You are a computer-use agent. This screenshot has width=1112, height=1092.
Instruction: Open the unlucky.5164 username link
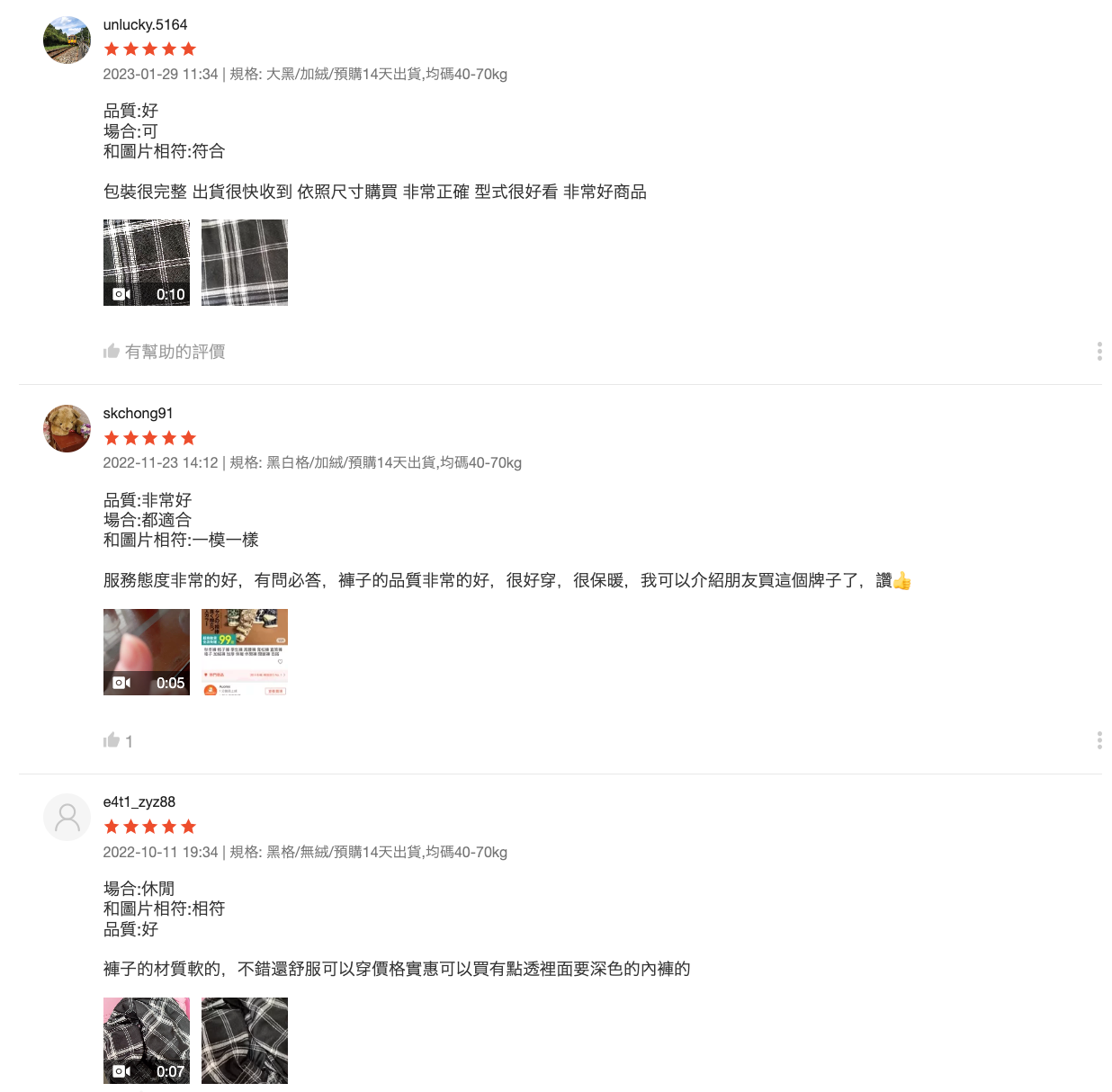click(x=145, y=24)
